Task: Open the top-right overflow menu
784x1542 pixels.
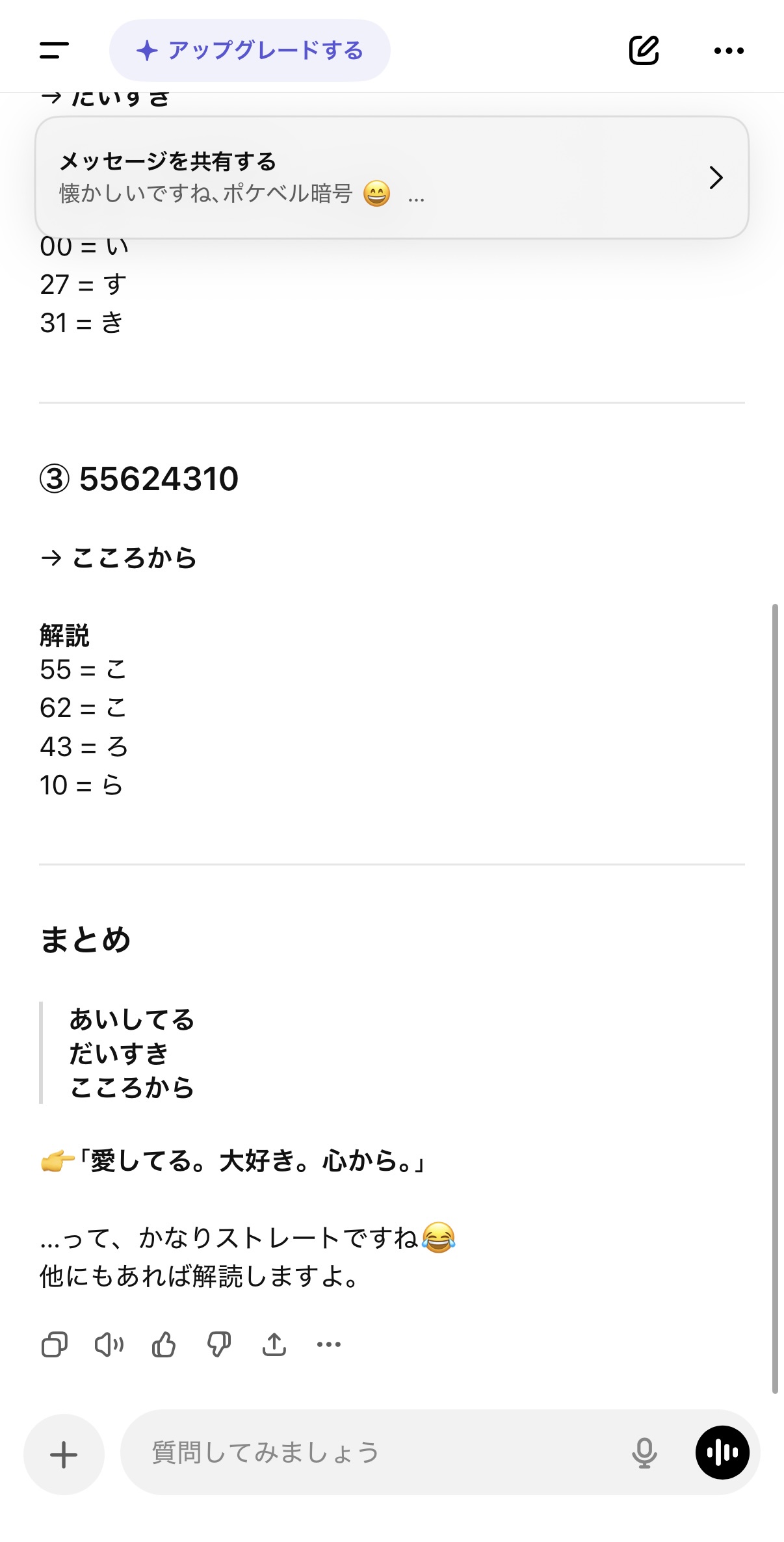Action: [729, 50]
